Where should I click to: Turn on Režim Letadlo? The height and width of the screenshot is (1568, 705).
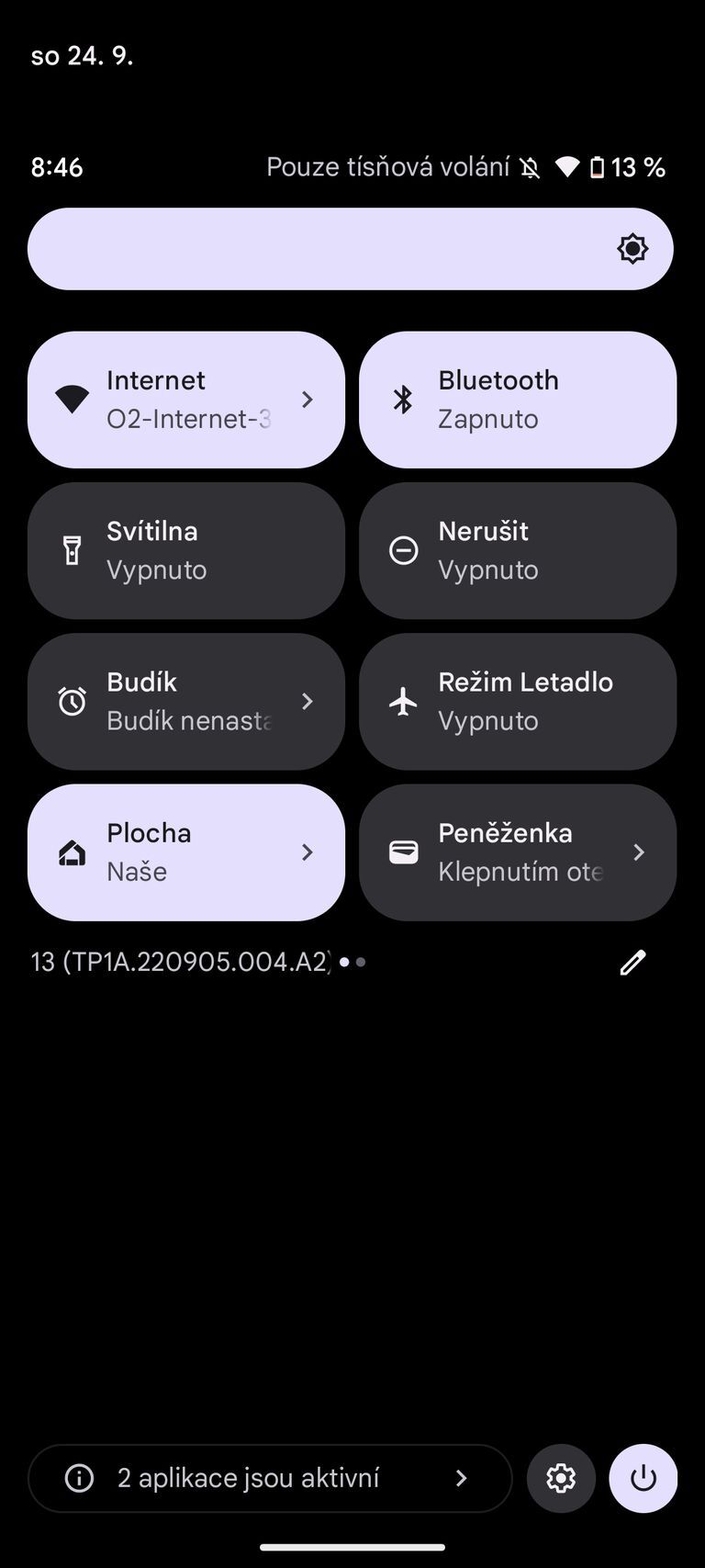click(x=517, y=700)
